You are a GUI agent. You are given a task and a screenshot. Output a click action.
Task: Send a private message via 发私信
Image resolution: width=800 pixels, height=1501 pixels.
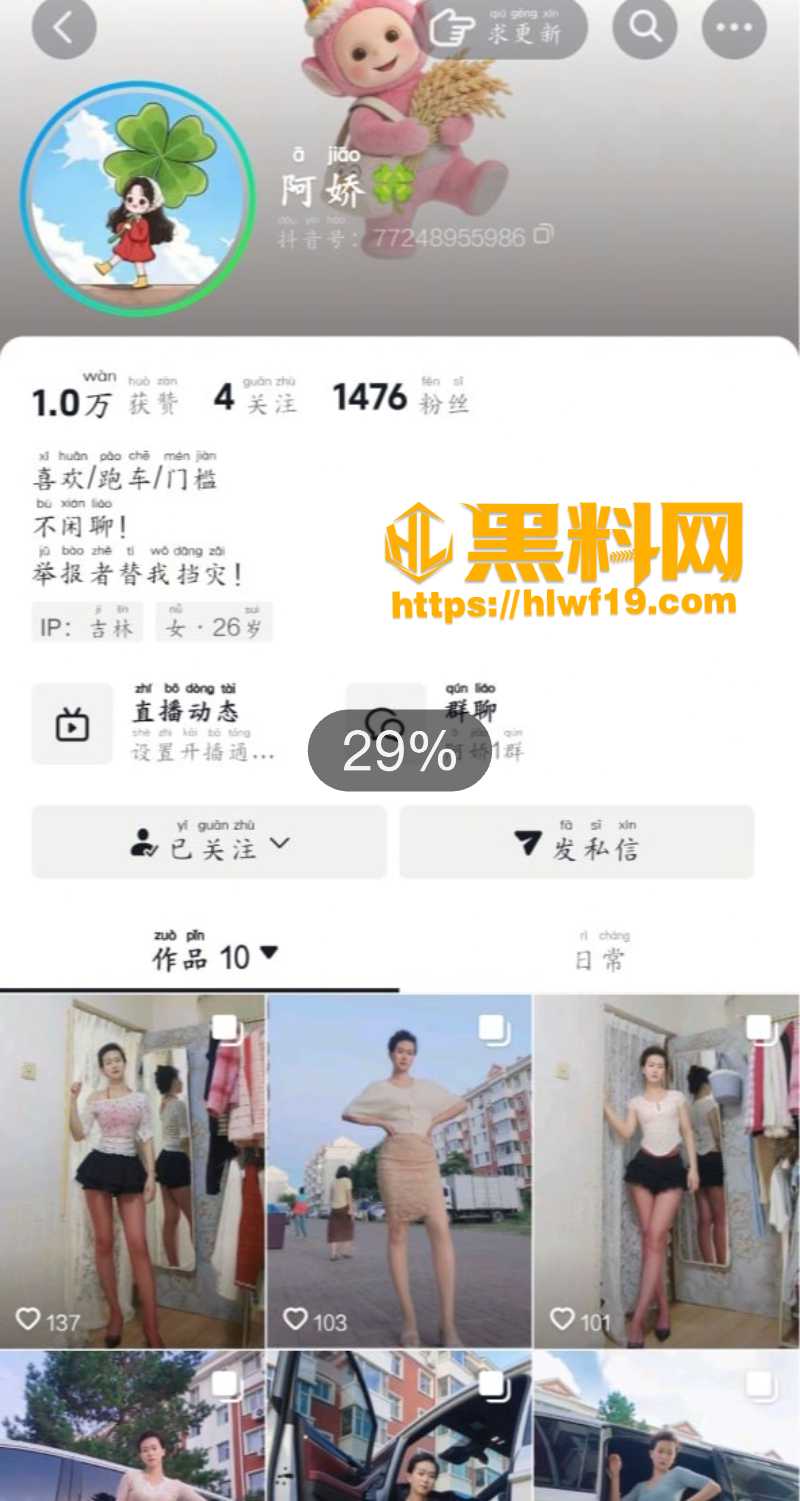(x=577, y=842)
